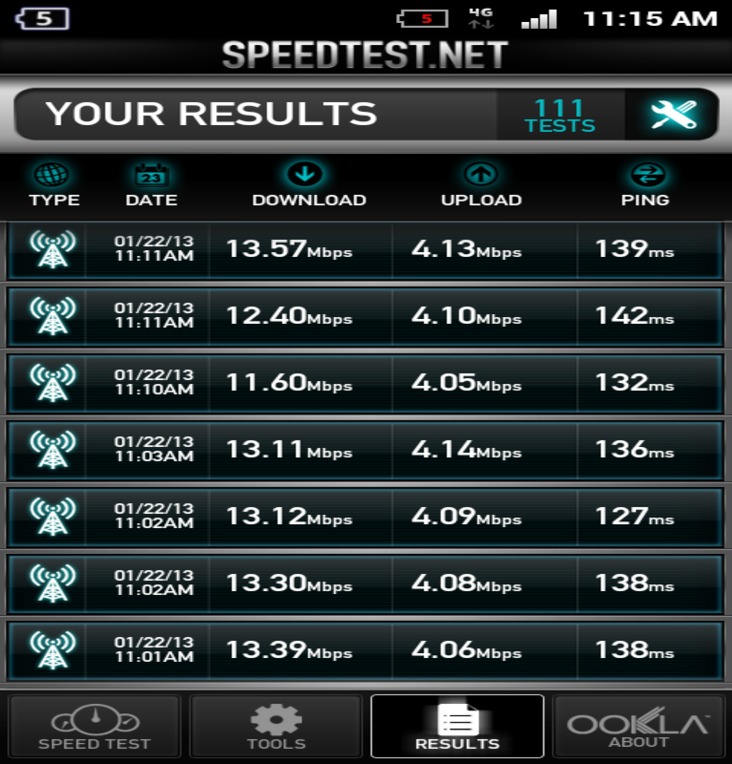The height and width of the screenshot is (764, 732).
Task: Open the 13.12Mbps download result
Action: pyautogui.click(x=366, y=517)
